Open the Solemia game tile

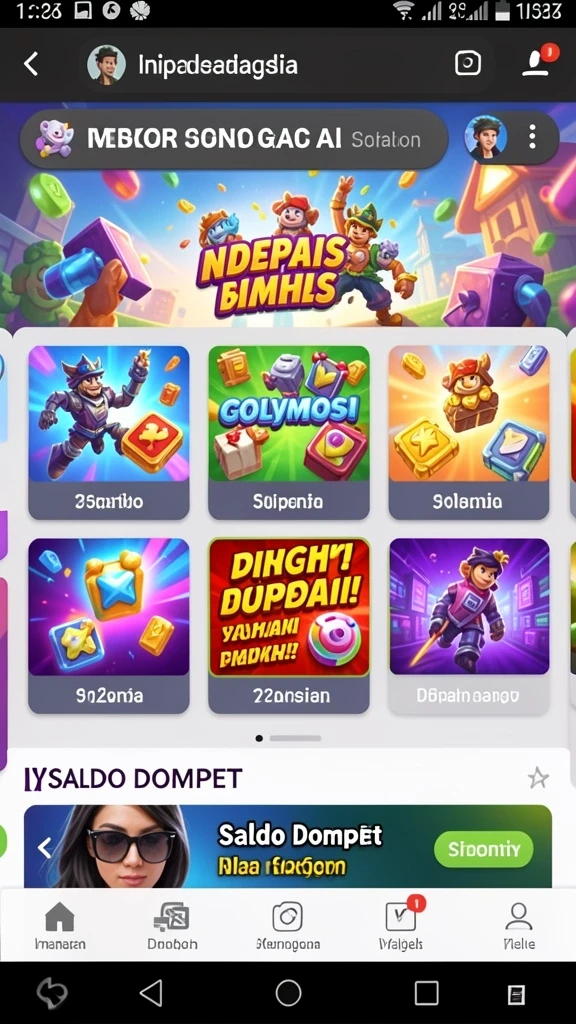468,432
